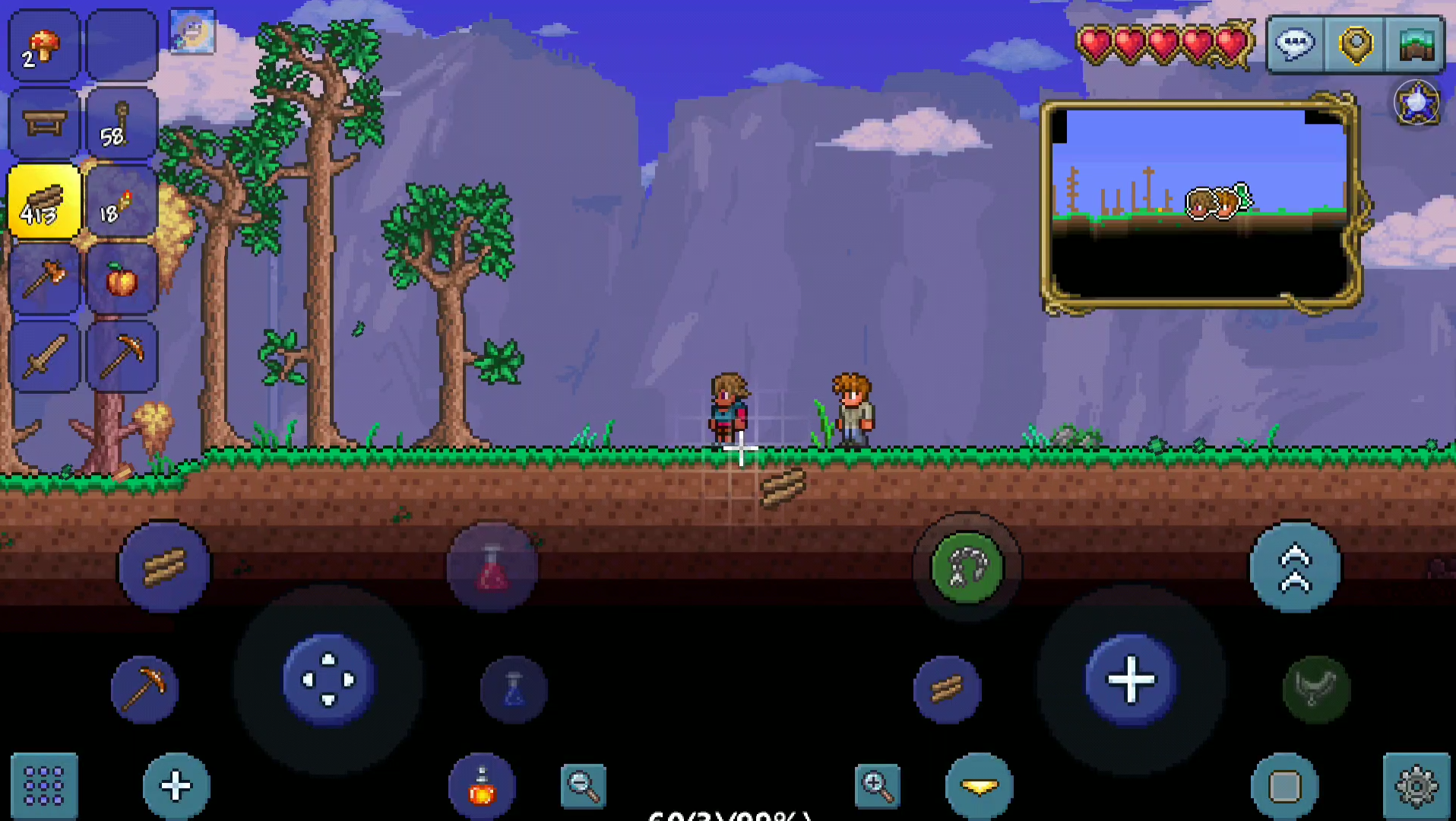
Task: Use the grappling hook button
Action: pyautogui.click(x=967, y=567)
